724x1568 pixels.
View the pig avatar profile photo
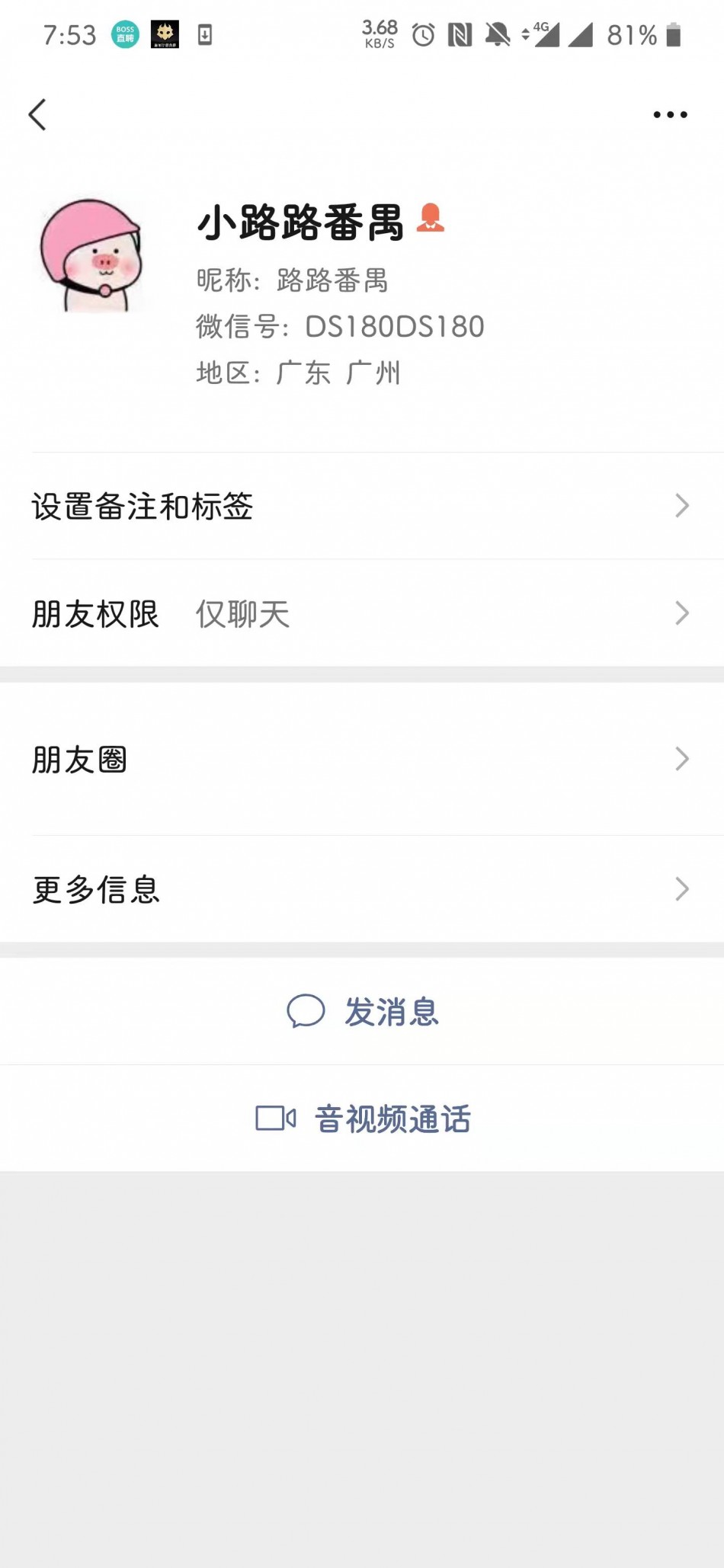pos(91,256)
